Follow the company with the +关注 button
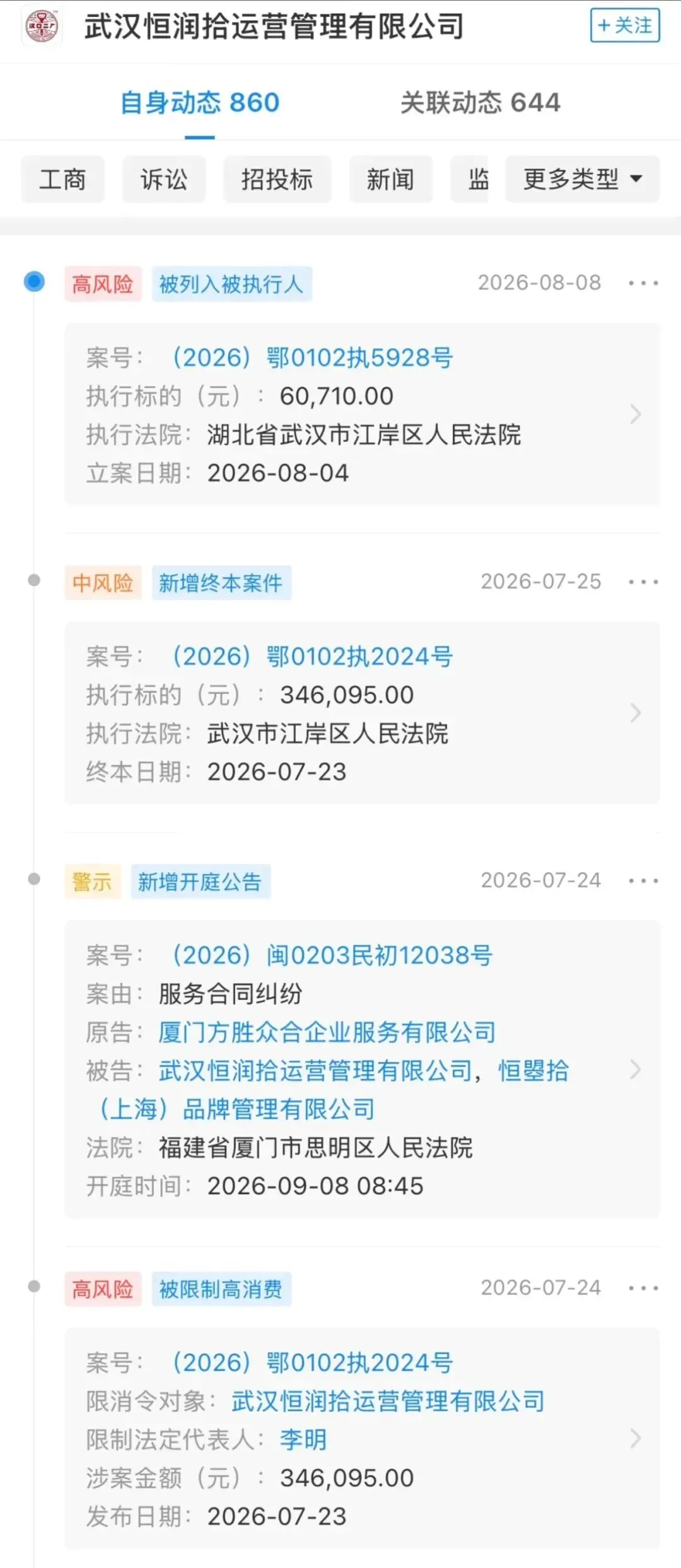 point(625,25)
